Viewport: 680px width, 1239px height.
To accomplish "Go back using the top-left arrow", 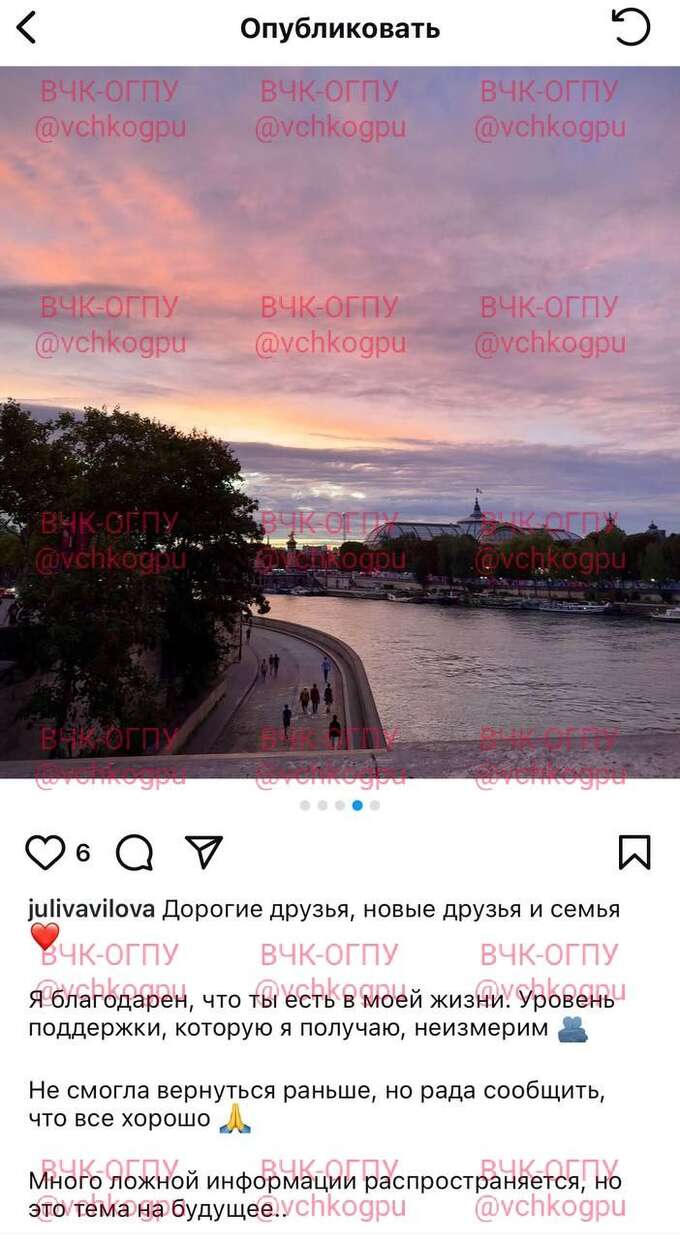I will coord(27,28).
